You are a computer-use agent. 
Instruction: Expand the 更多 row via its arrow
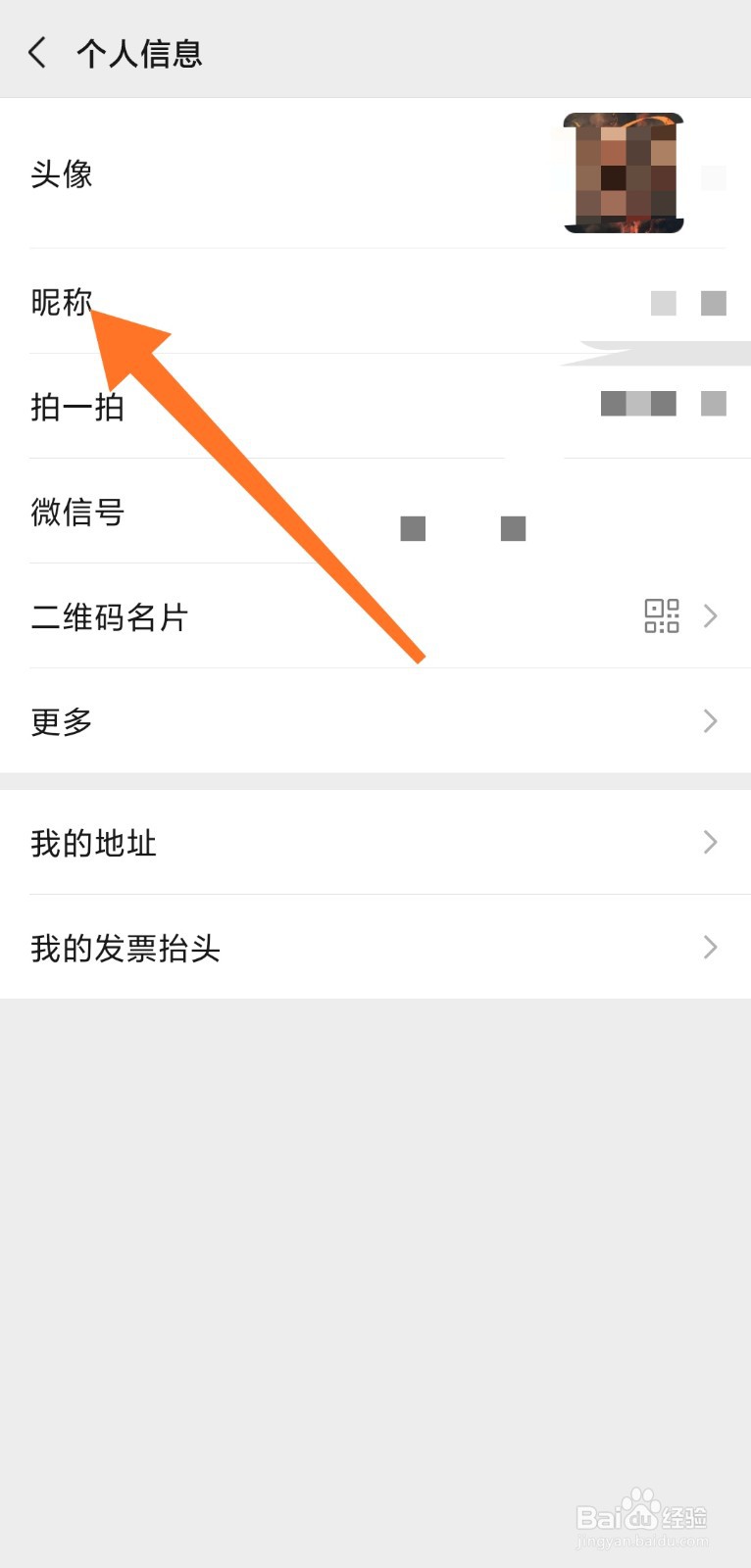tap(711, 721)
